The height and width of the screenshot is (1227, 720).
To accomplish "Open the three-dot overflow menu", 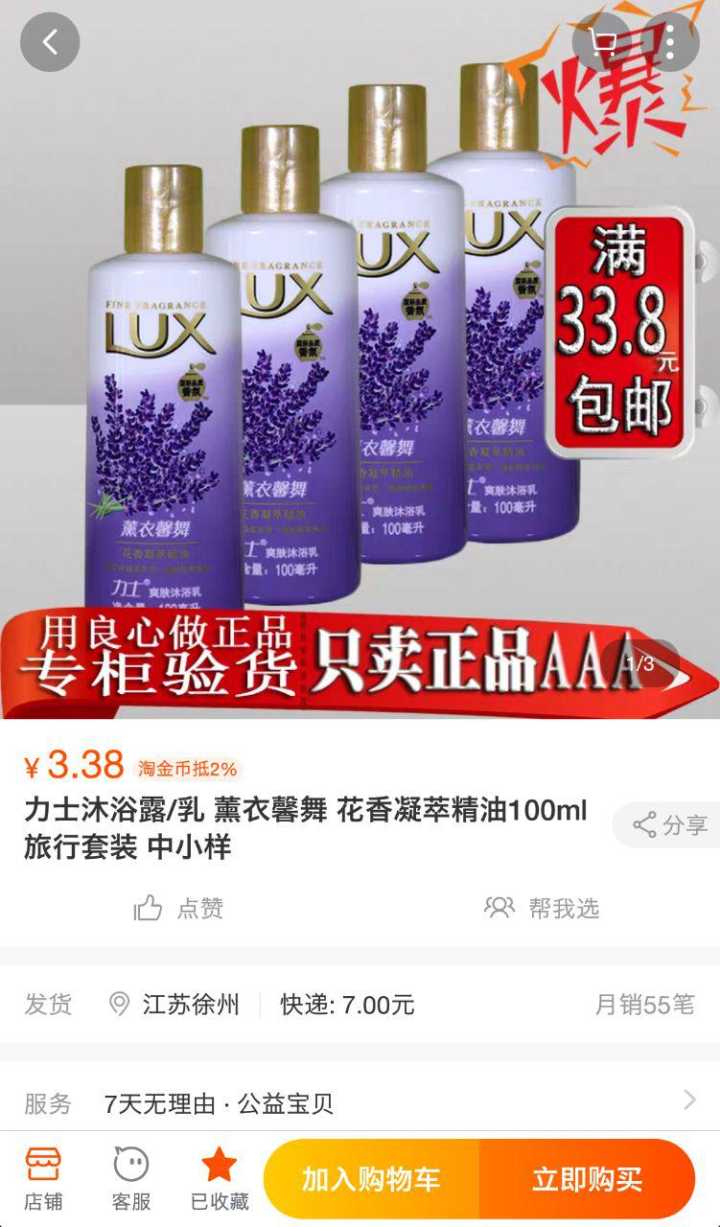I will click(x=669, y=43).
